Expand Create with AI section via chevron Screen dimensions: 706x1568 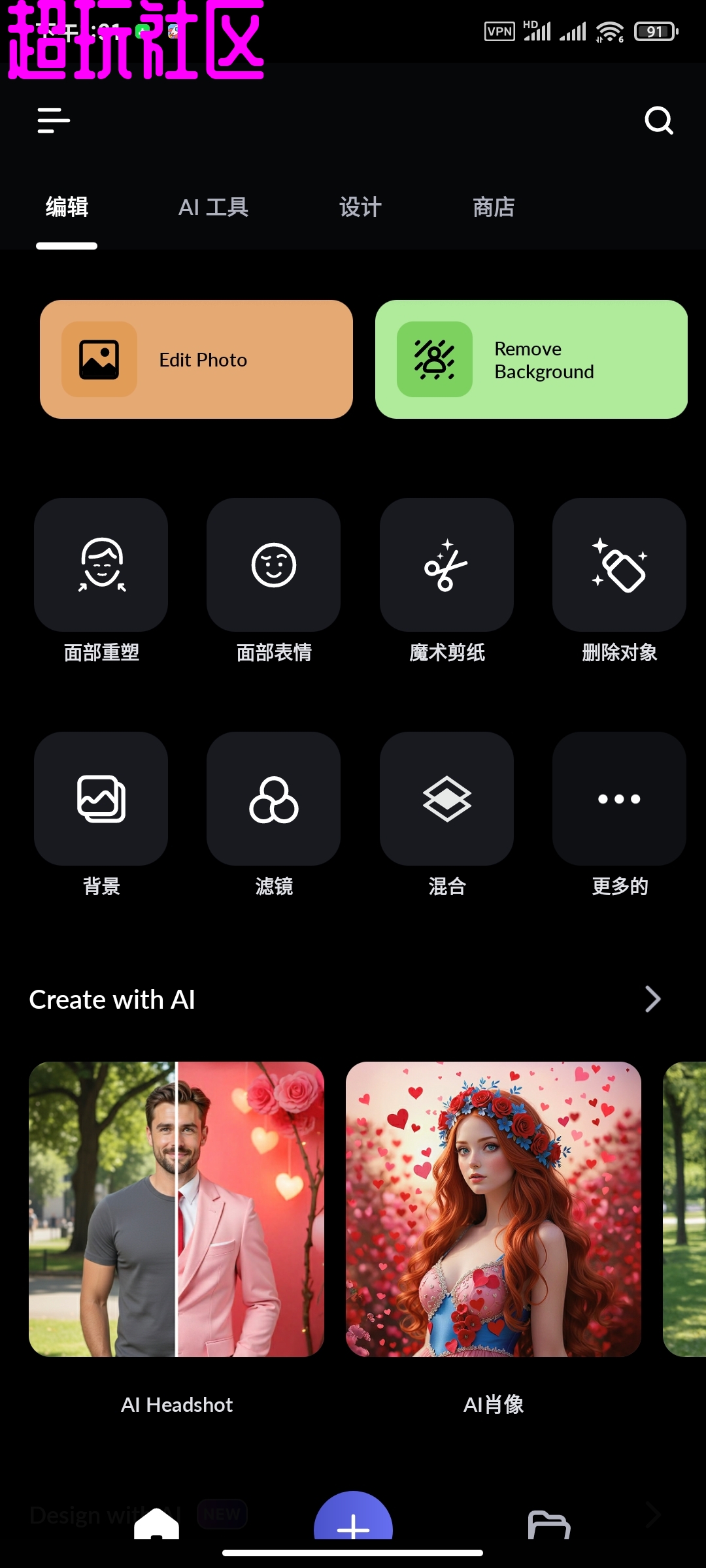[652, 999]
